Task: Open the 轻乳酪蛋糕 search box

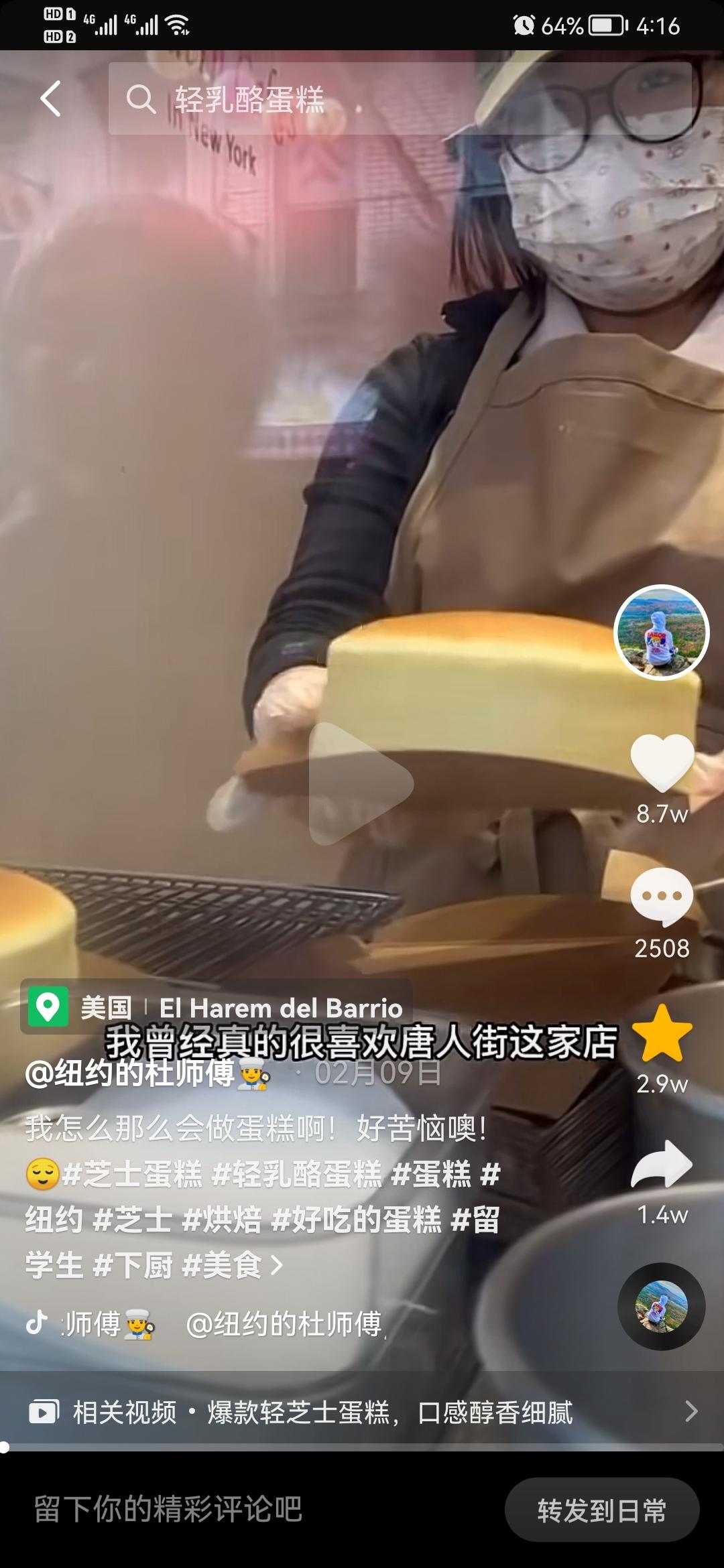Action: (400, 99)
